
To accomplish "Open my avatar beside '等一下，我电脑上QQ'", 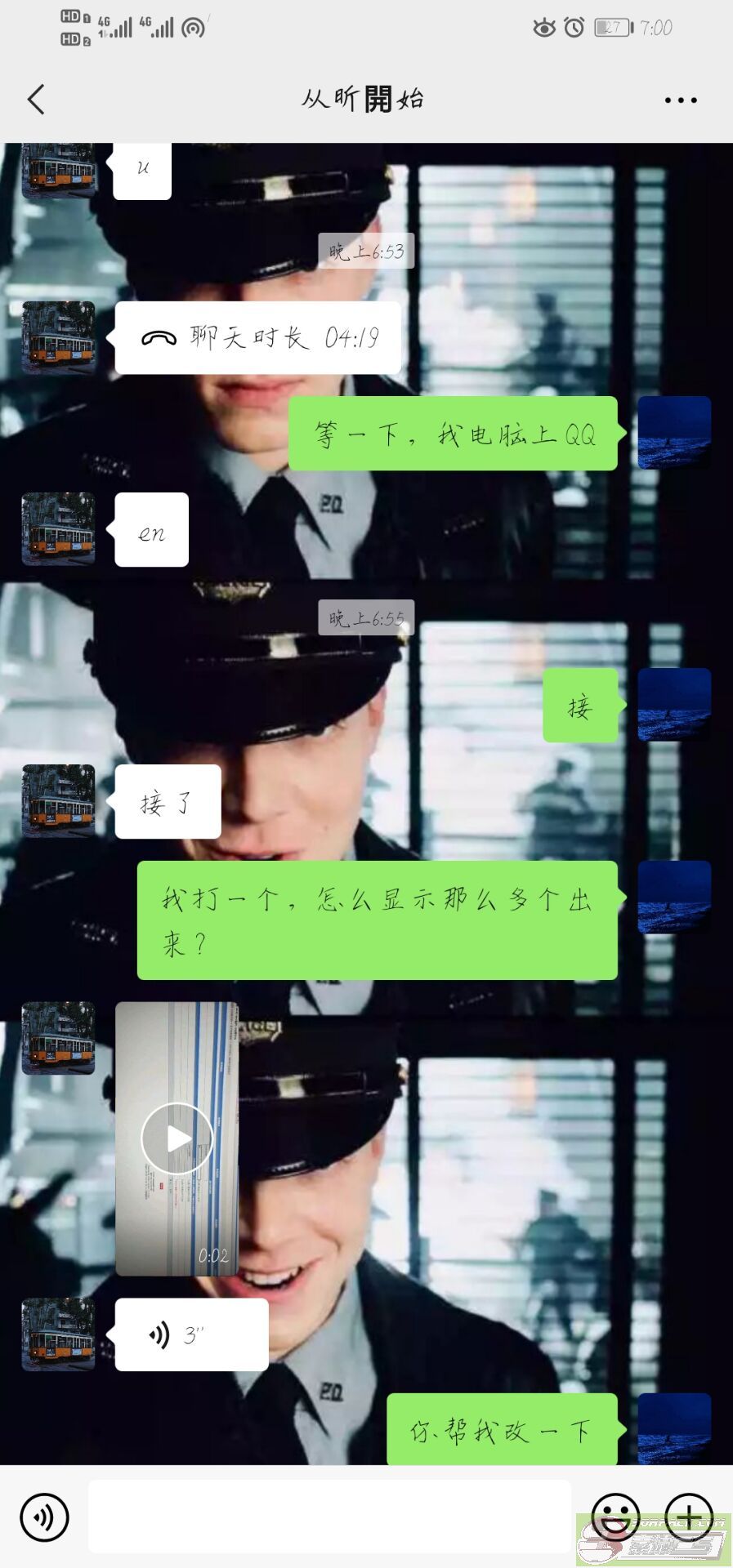I will point(674,433).
